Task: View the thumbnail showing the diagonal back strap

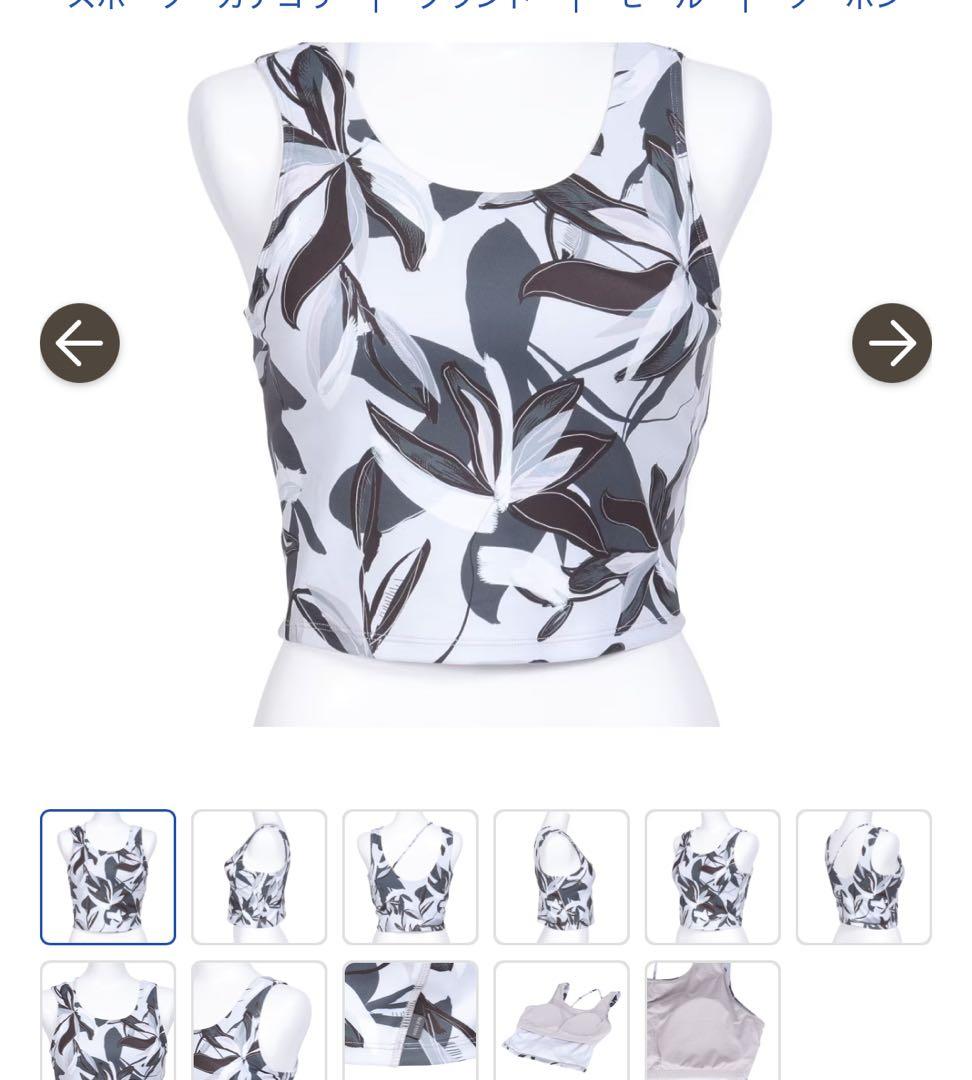Action: (x=410, y=877)
